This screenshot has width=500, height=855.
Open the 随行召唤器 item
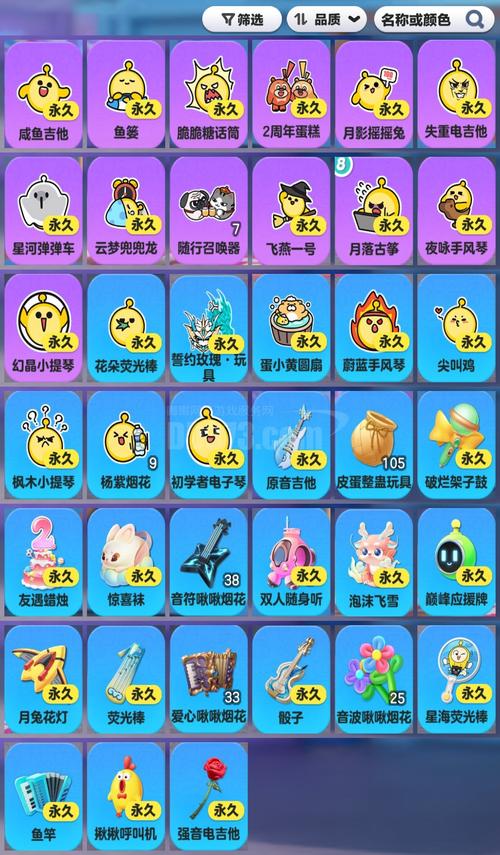coord(209,212)
